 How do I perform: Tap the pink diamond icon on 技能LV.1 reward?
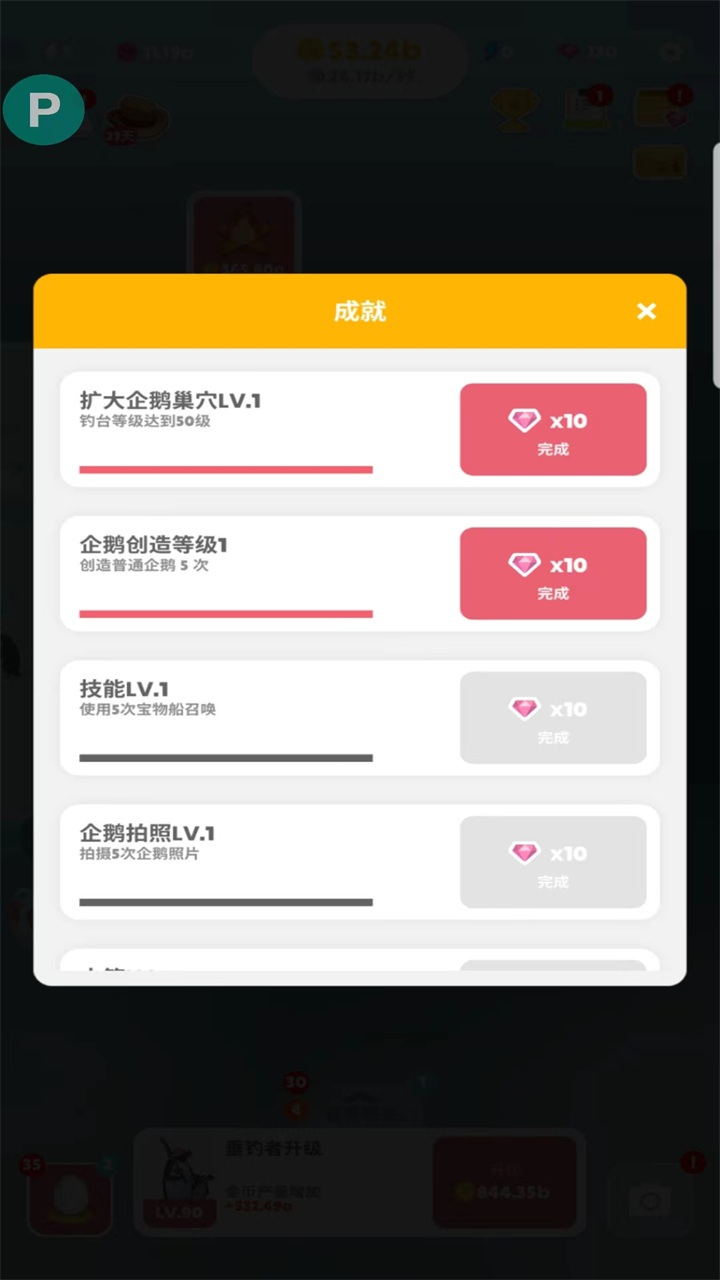[x=522, y=708]
